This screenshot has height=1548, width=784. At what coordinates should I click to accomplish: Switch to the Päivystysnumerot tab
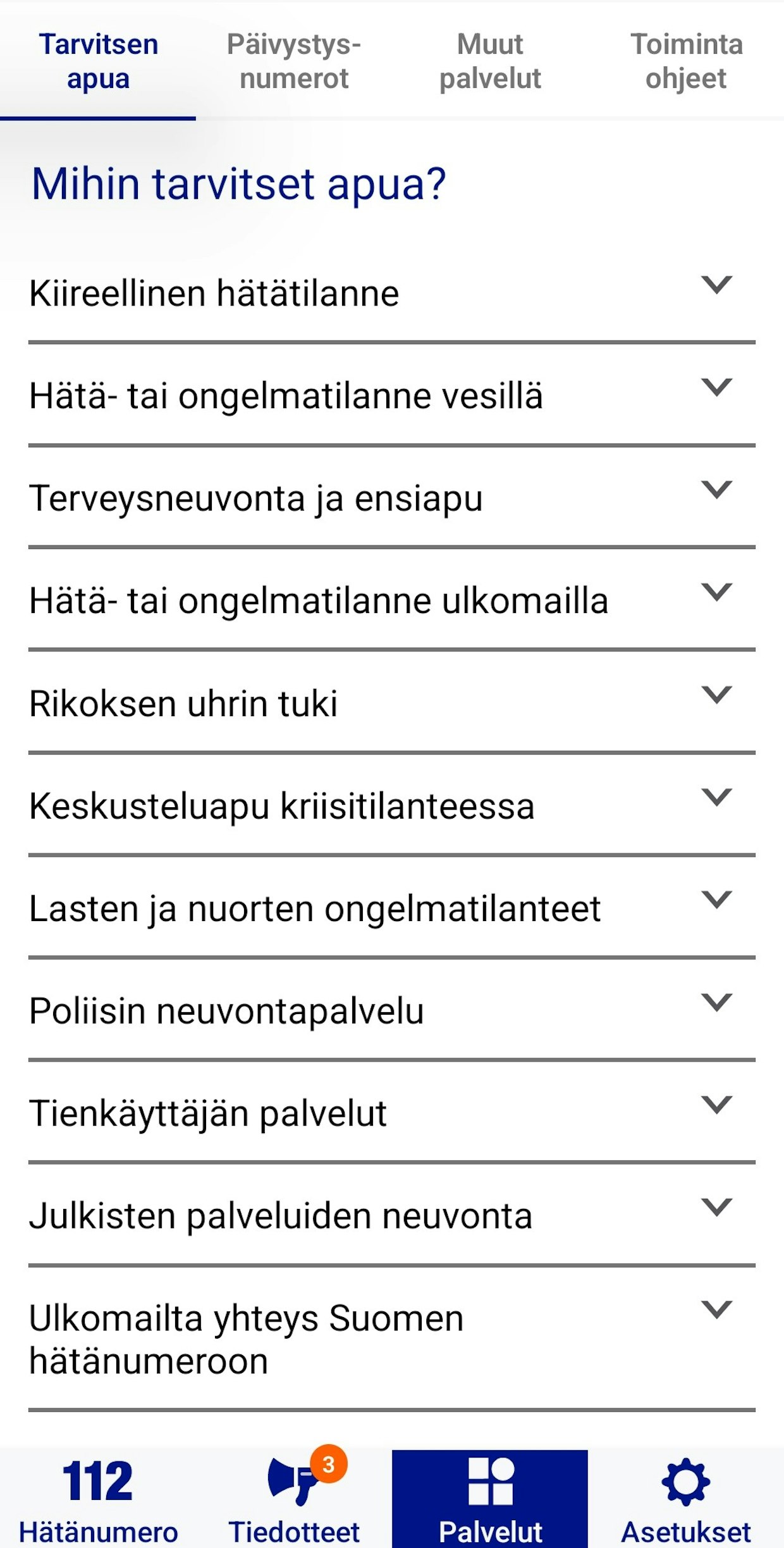(x=294, y=61)
